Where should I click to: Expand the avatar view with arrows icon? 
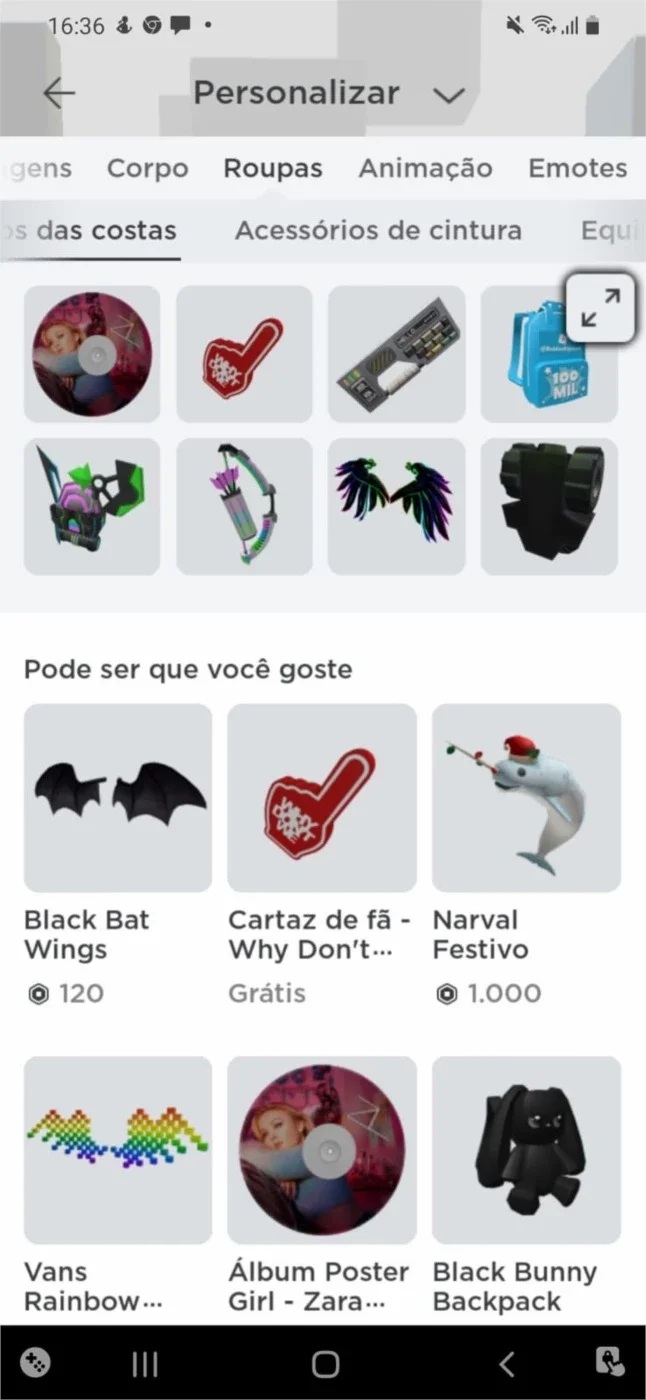click(600, 308)
